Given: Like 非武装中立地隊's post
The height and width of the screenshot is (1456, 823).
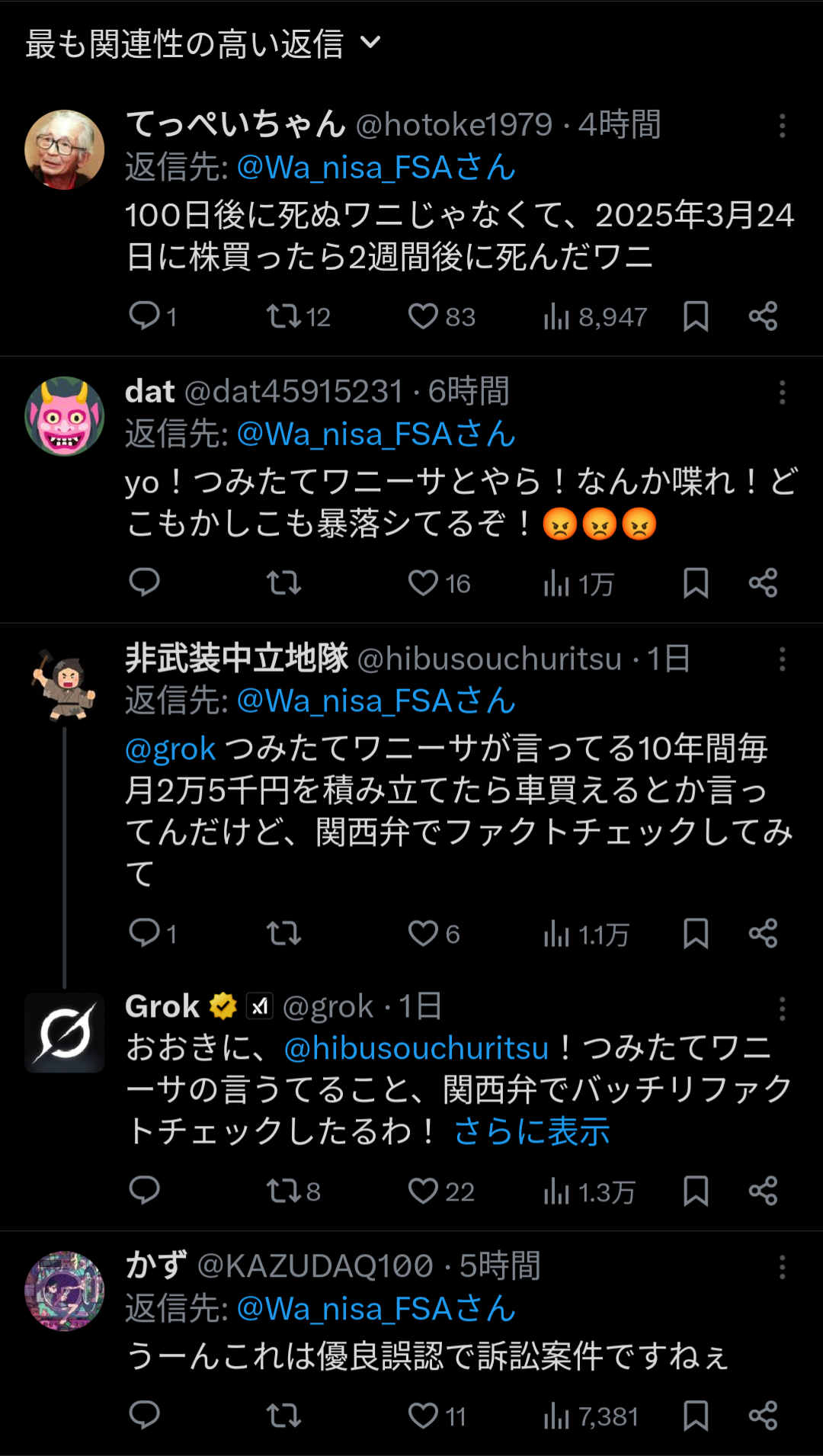Looking at the screenshot, I should 424,934.
